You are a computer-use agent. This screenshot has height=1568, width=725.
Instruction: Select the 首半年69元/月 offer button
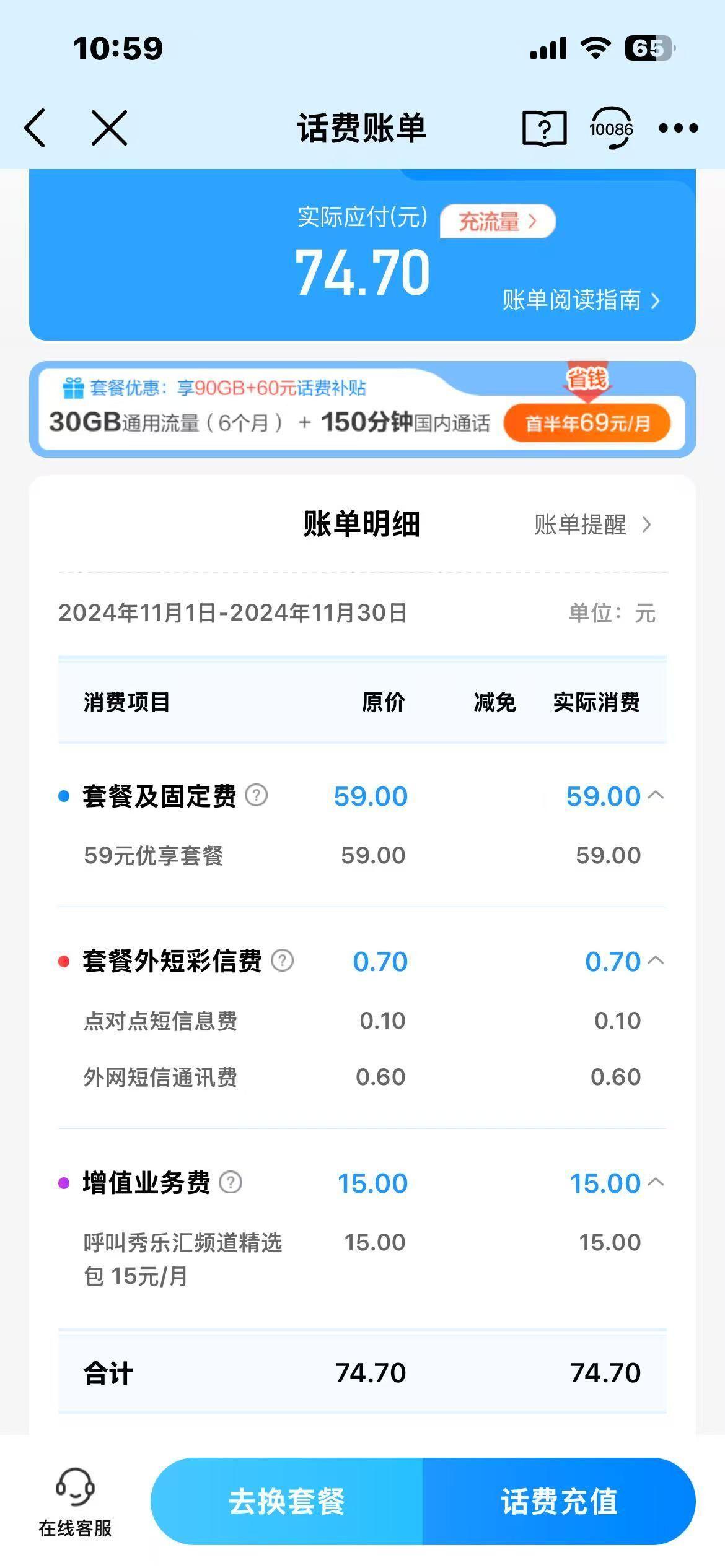pyautogui.click(x=587, y=423)
